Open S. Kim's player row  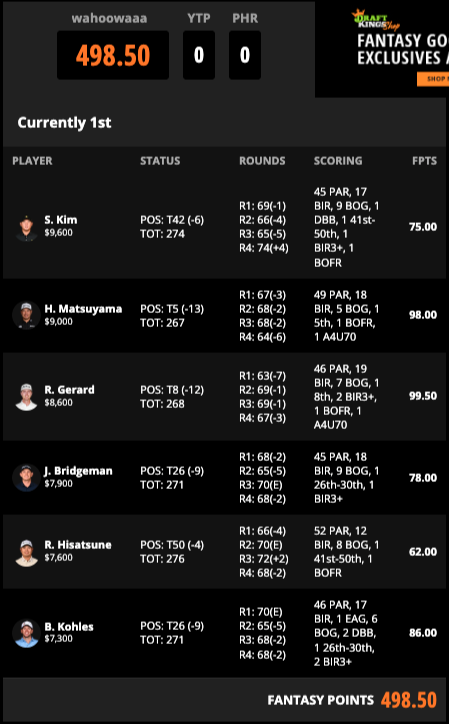click(x=224, y=227)
